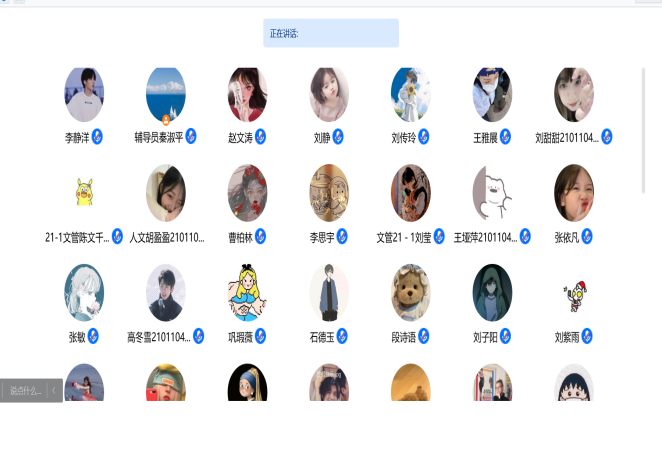Tap 张依凡's avatar

click(574, 193)
